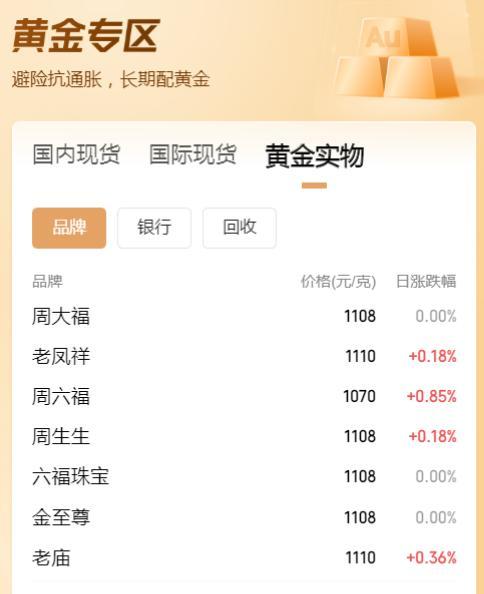View the 周六福 gold price row
Image resolution: width=484 pixels, height=594 pixels.
click(x=244, y=396)
